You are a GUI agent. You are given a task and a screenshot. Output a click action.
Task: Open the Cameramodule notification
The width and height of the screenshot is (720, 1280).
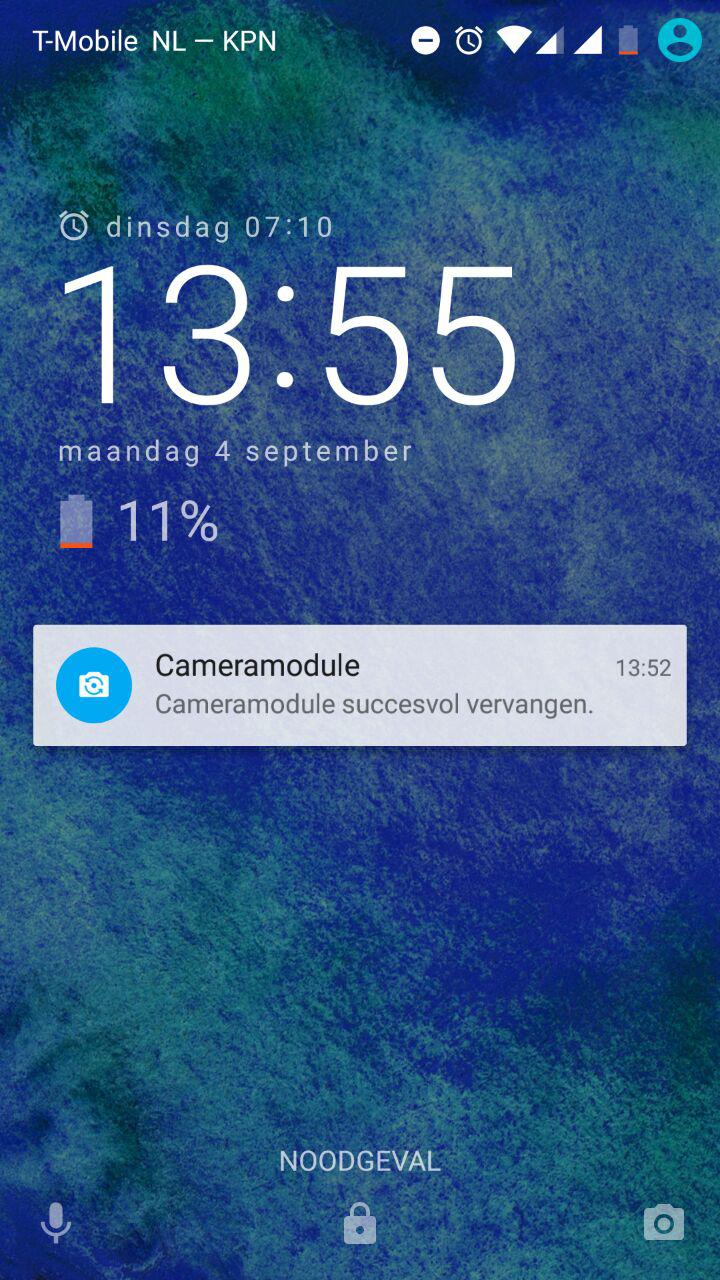pyautogui.click(x=360, y=685)
